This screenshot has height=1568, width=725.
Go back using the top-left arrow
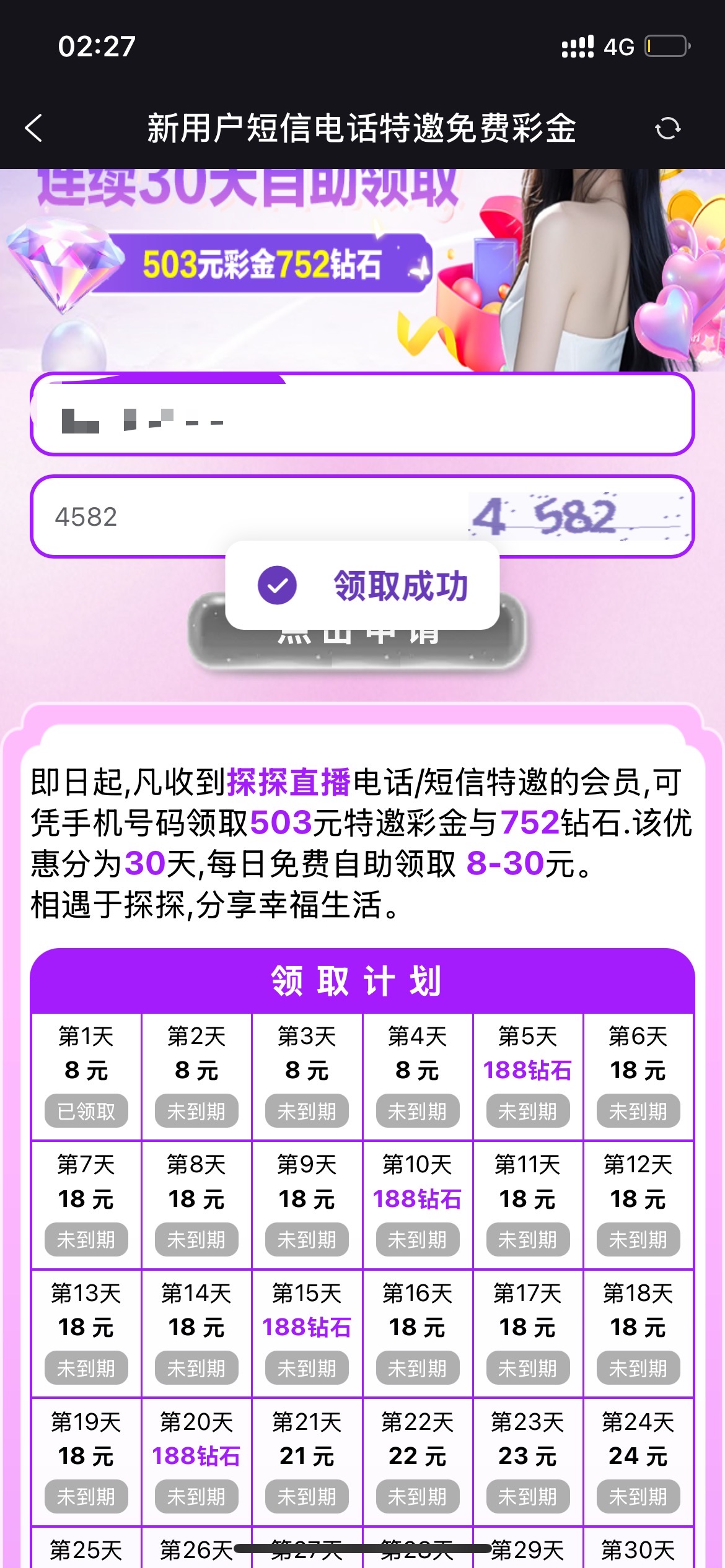pos(34,128)
